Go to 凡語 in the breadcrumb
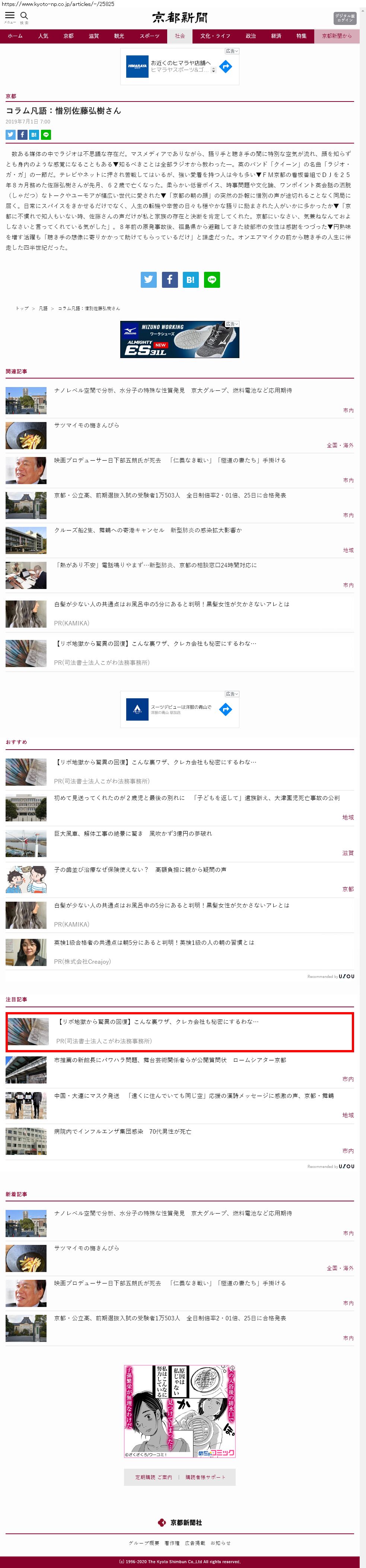The image size is (366, 1568). [43, 309]
